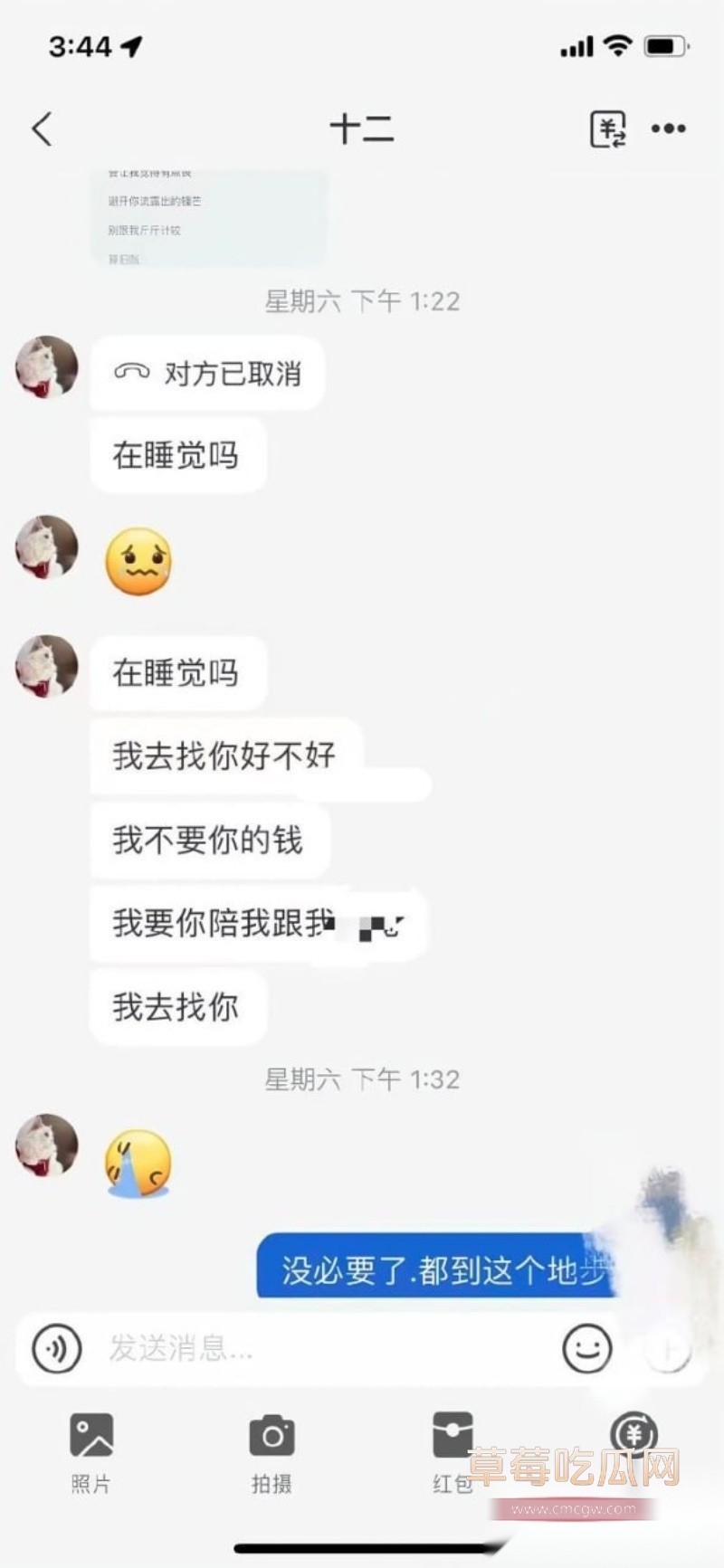
Task: Tap the back arrow to leave the chat
Action: [40, 128]
